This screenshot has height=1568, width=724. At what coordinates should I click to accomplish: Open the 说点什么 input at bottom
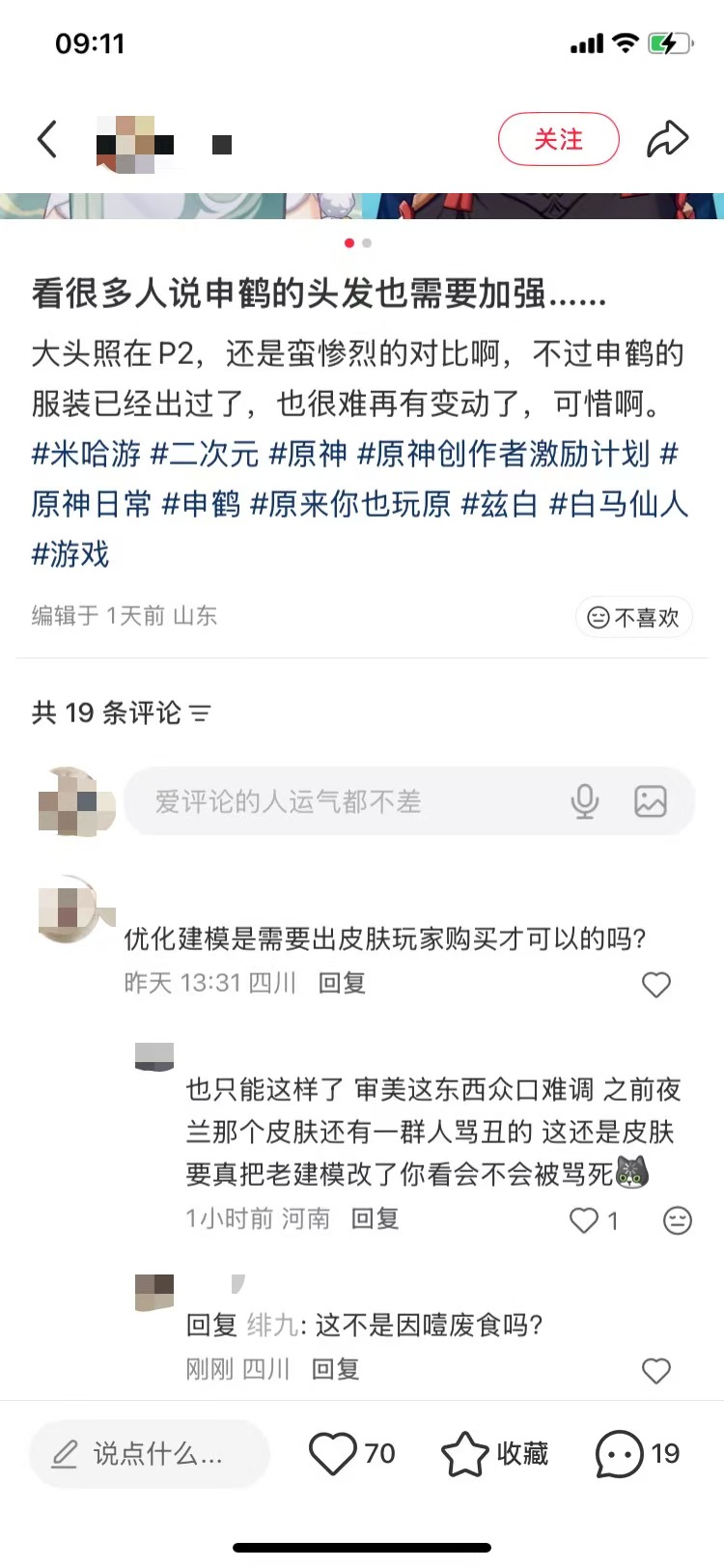(149, 1453)
